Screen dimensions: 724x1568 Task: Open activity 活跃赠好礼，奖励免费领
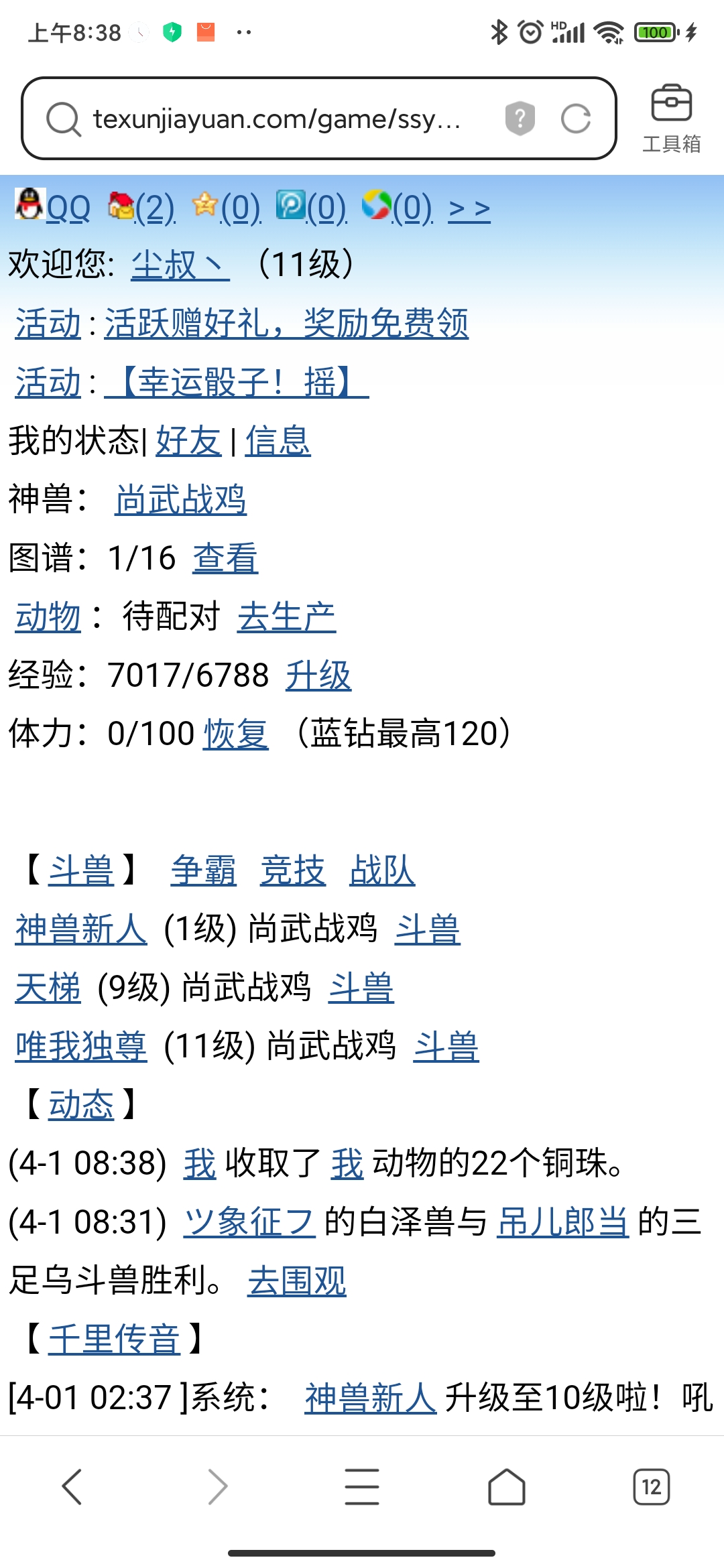tap(286, 324)
